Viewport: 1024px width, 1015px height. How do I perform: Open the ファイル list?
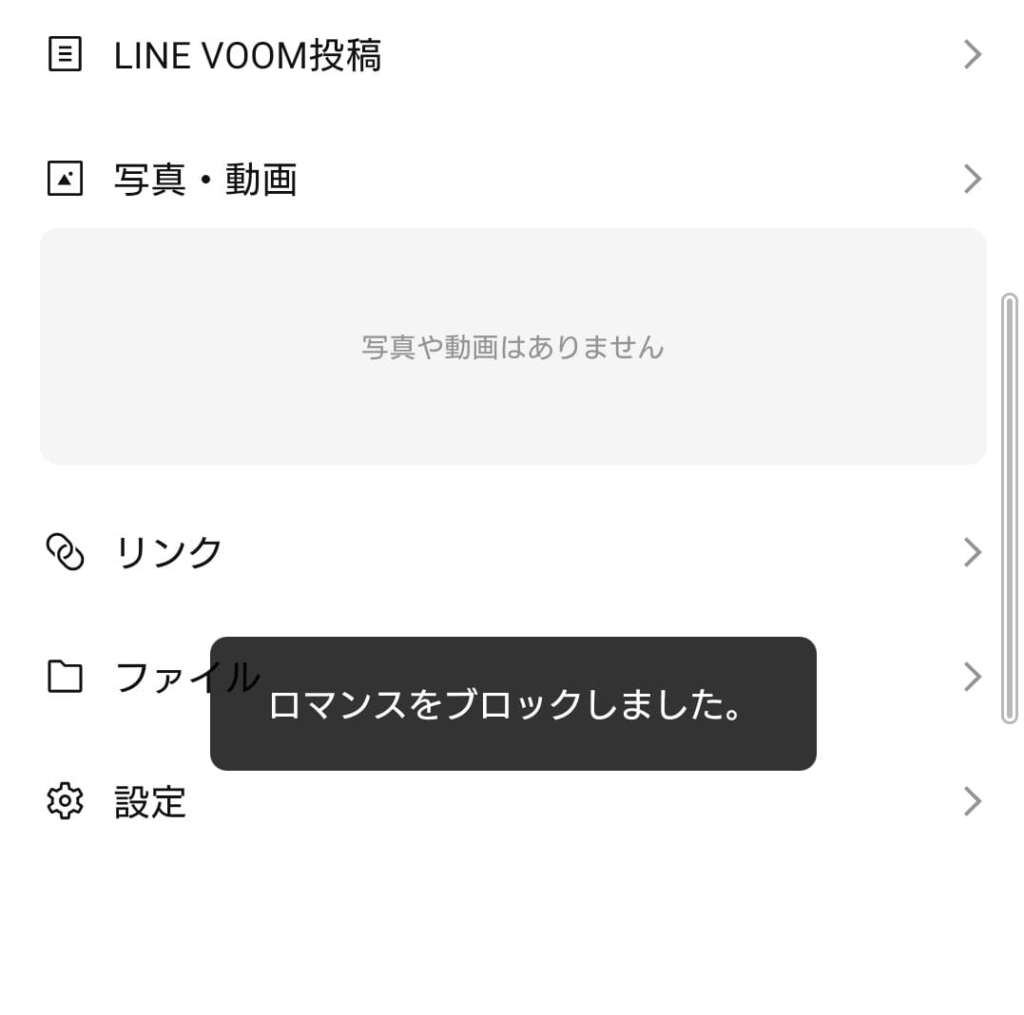point(150,677)
